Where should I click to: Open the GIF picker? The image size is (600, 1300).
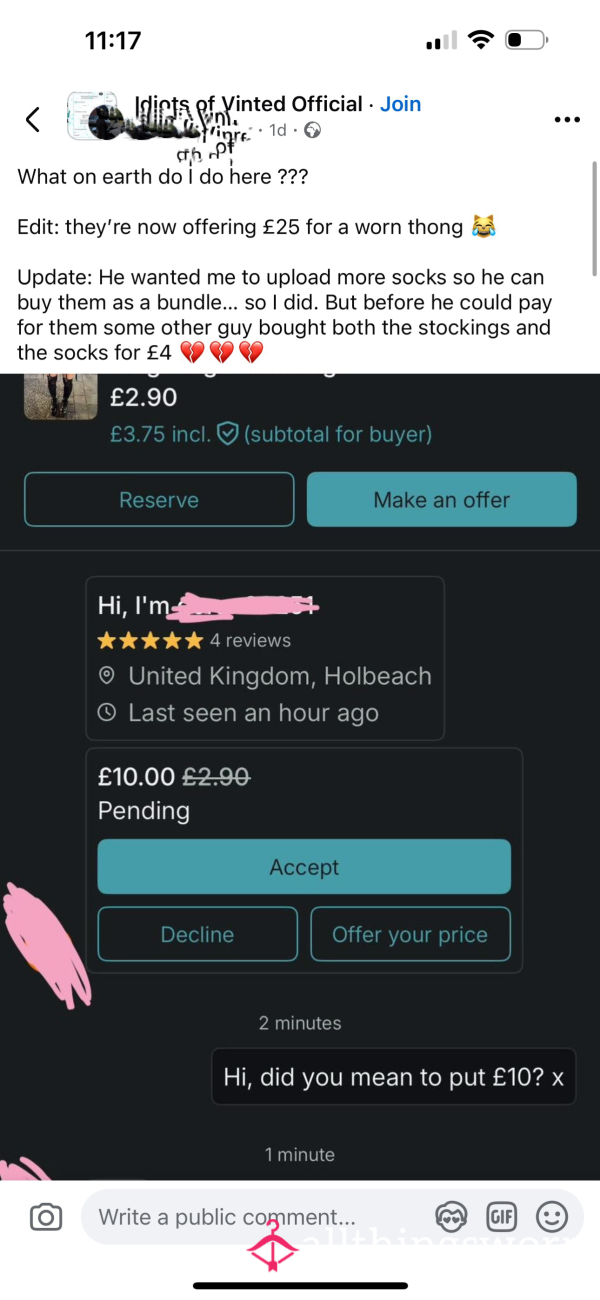click(x=501, y=1217)
